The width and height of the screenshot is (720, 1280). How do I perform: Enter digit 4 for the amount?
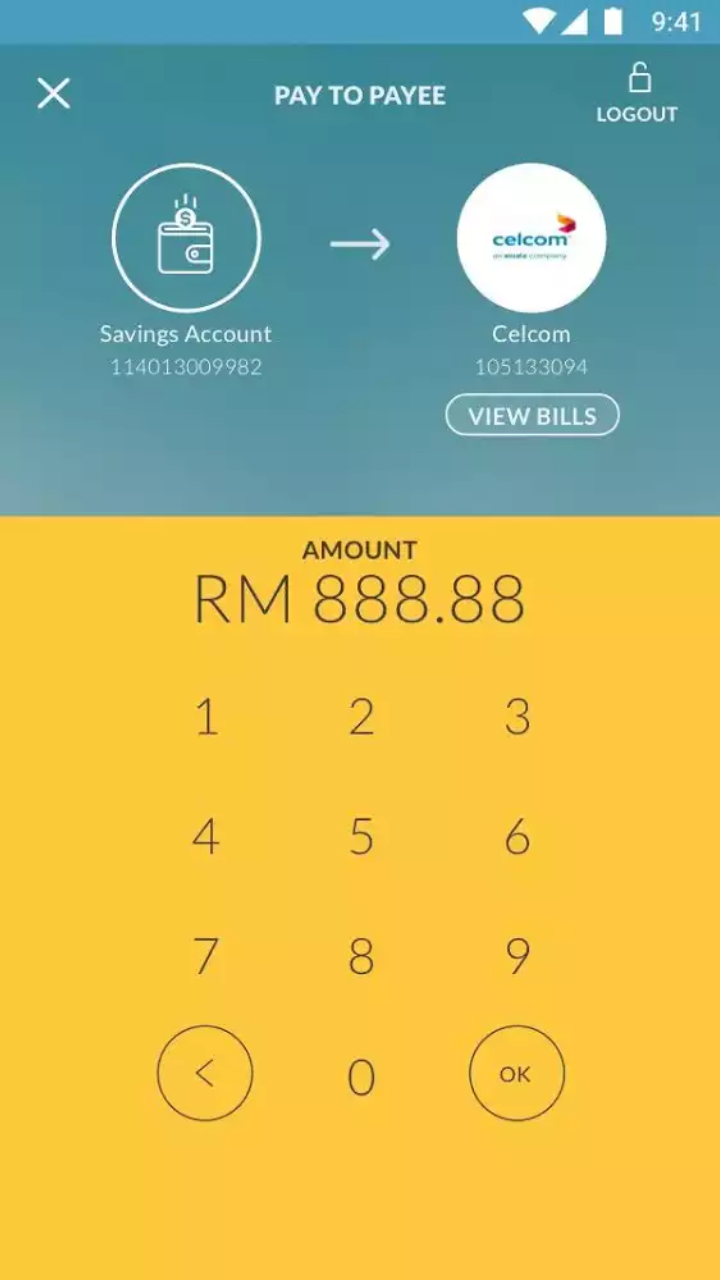pyautogui.click(x=206, y=837)
